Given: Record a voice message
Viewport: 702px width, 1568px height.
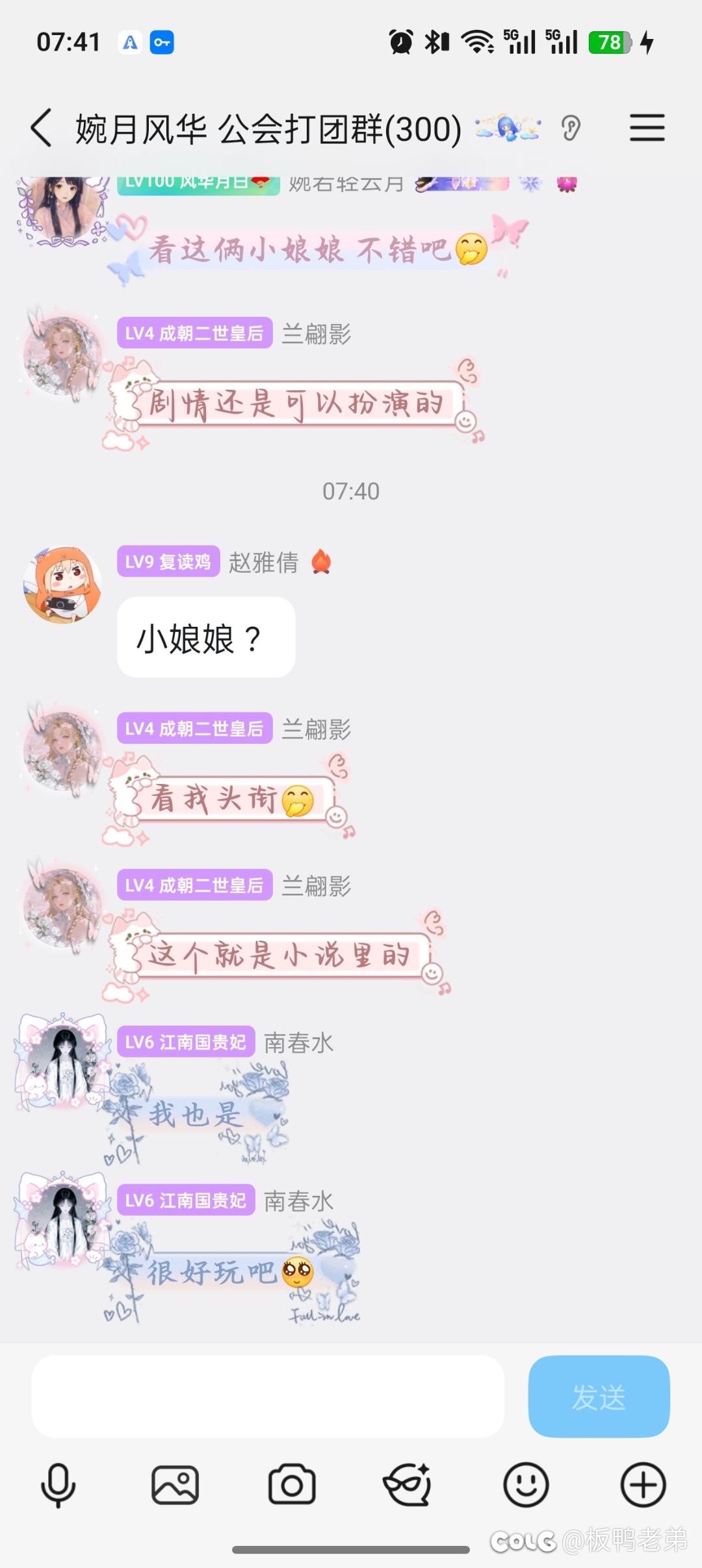Looking at the screenshot, I should point(58,1485).
